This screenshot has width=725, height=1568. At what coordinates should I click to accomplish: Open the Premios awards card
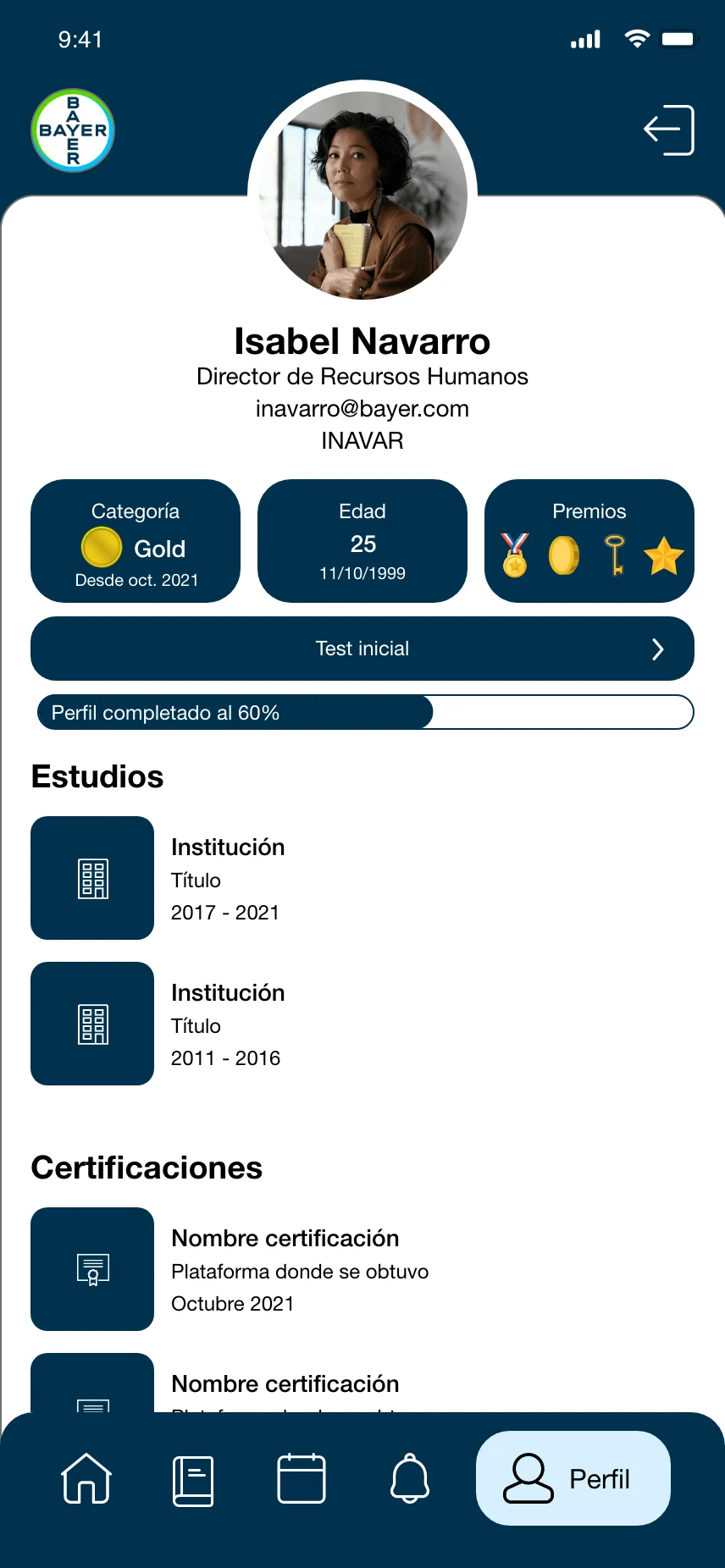(589, 541)
